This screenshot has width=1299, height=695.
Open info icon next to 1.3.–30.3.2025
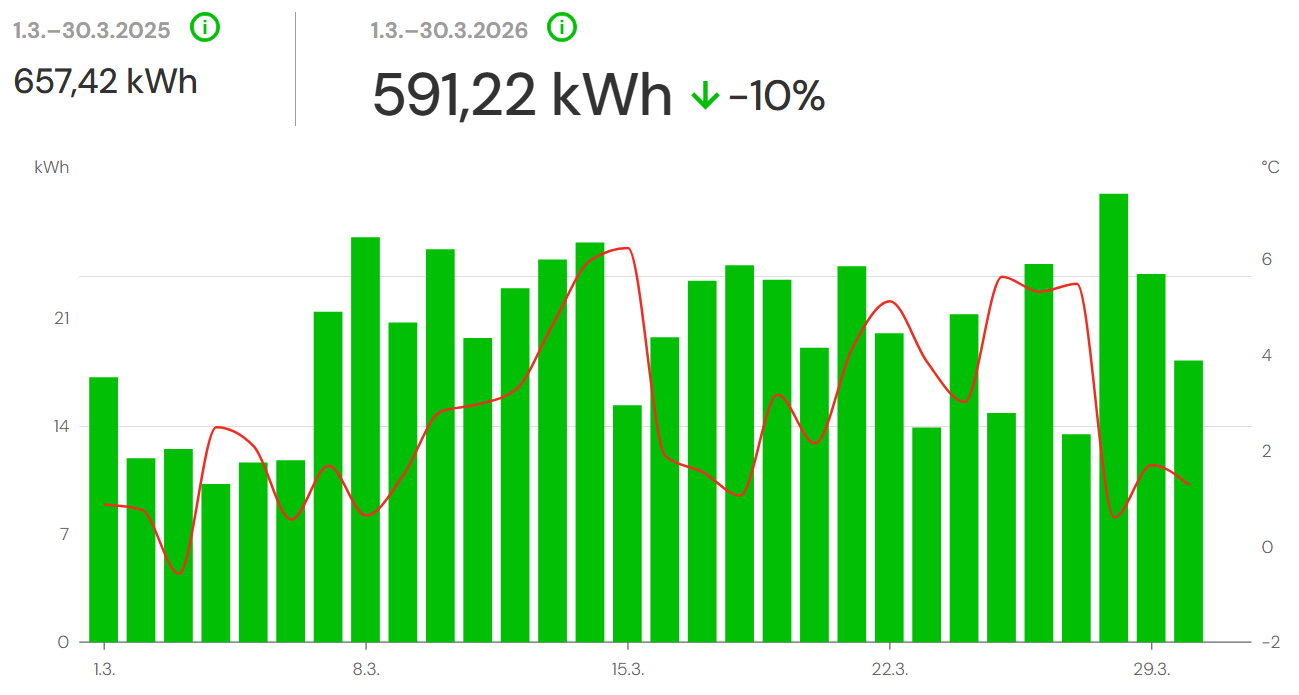pos(204,28)
